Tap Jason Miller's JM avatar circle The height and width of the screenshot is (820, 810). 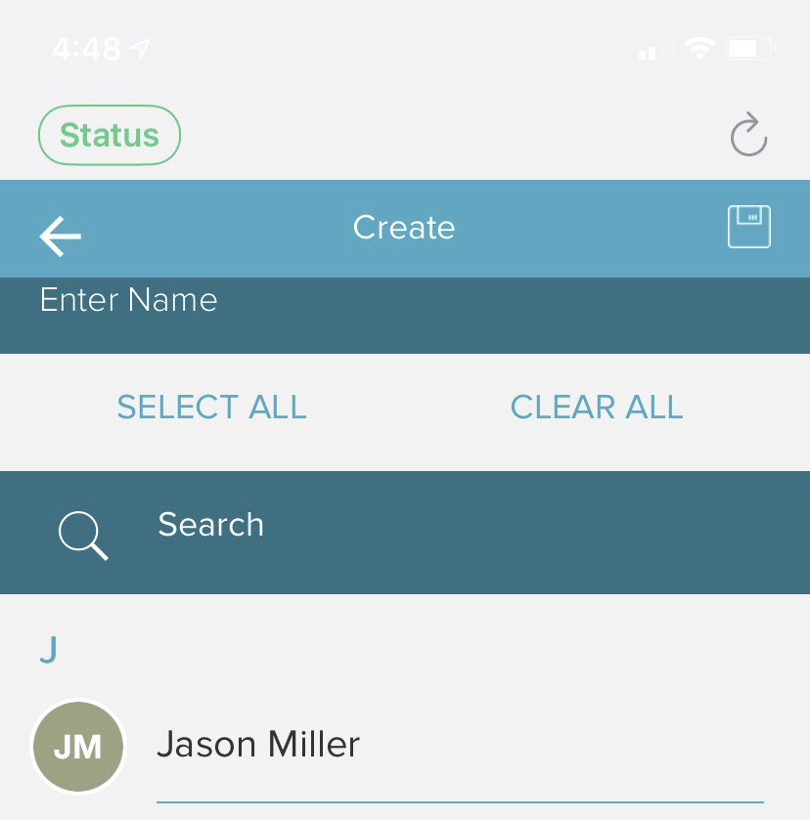coord(78,745)
